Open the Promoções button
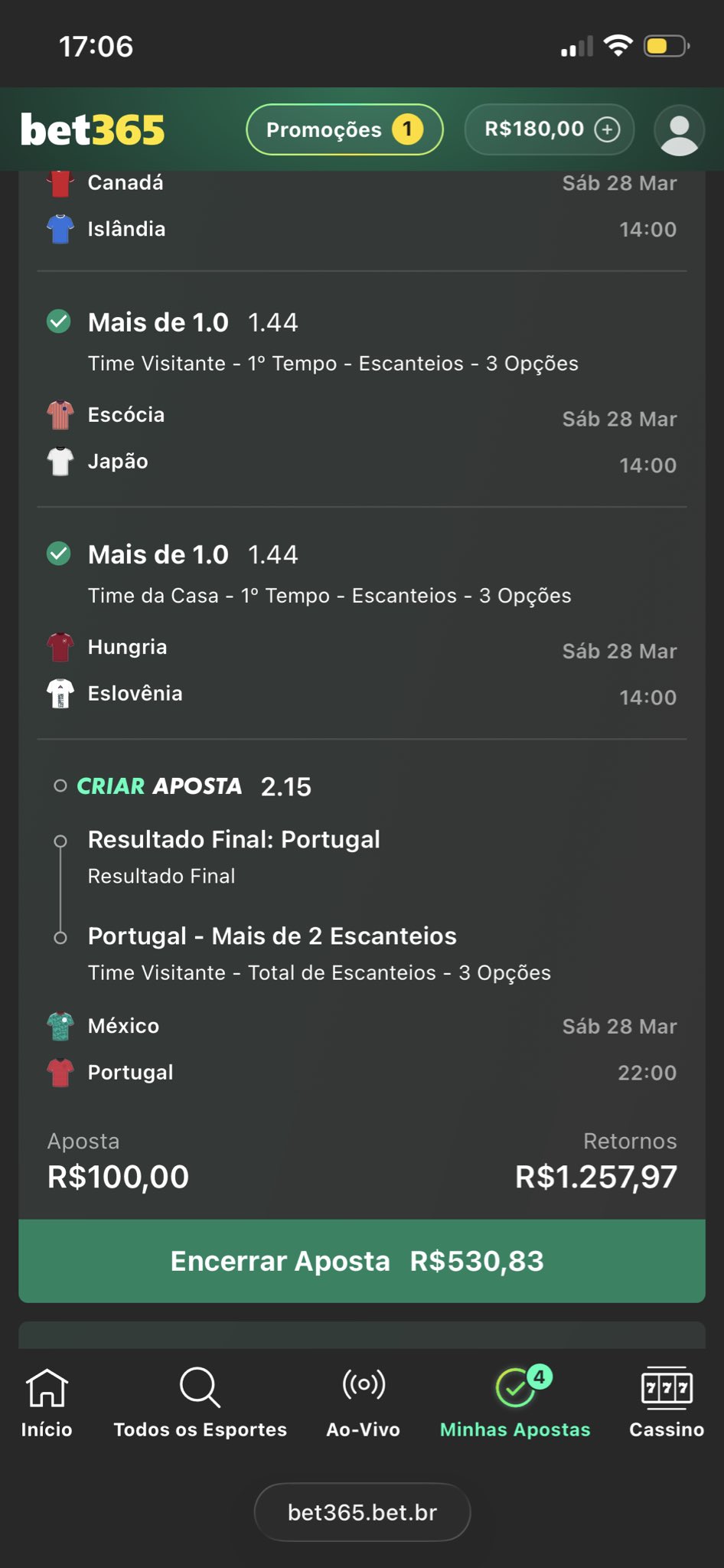The image size is (724, 1568). tap(344, 129)
